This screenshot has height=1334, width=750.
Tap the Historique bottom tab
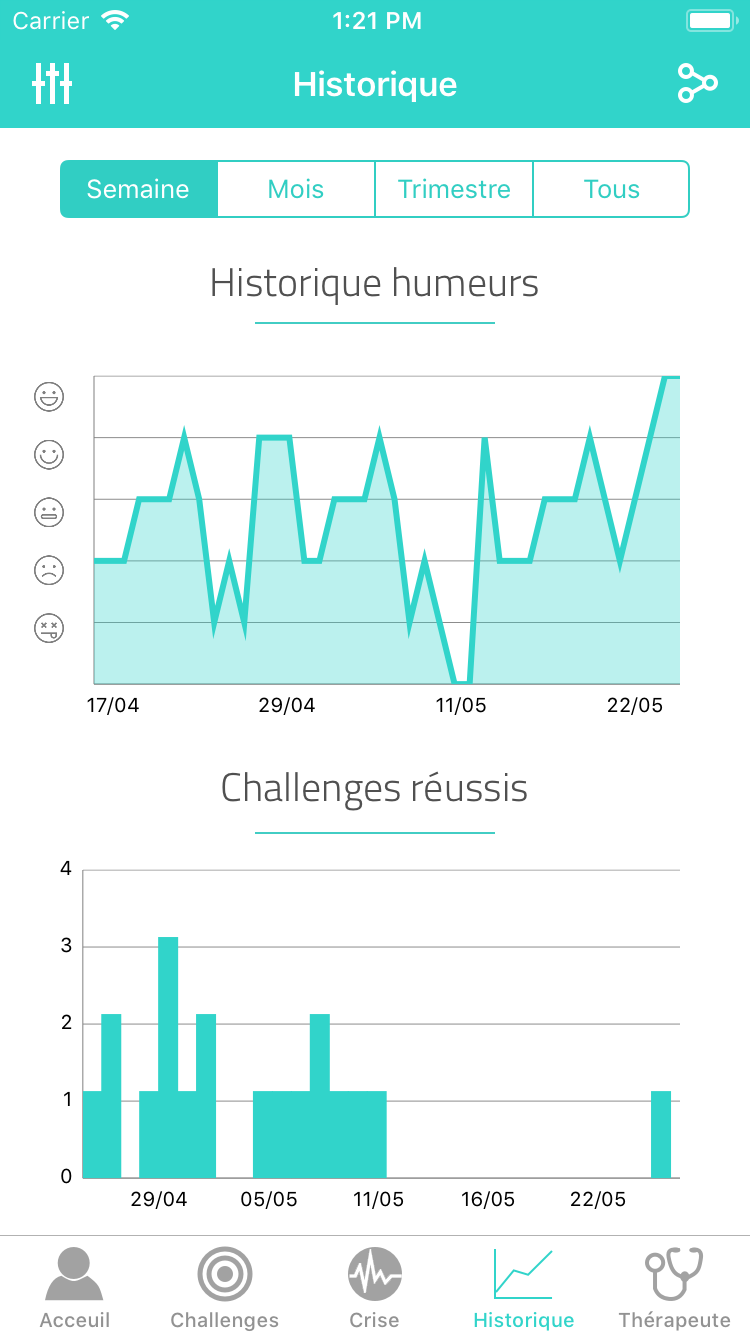click(524, 1288)
